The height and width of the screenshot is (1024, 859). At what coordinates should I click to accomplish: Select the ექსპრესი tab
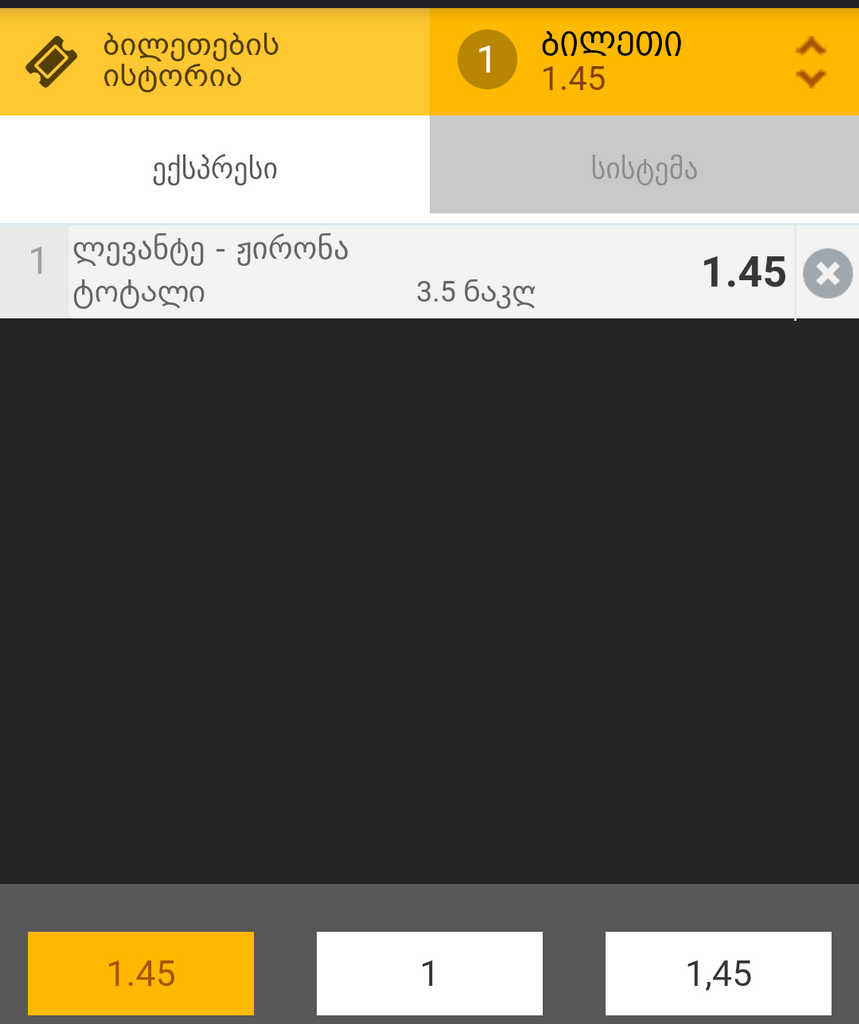(x=214, y=169)
